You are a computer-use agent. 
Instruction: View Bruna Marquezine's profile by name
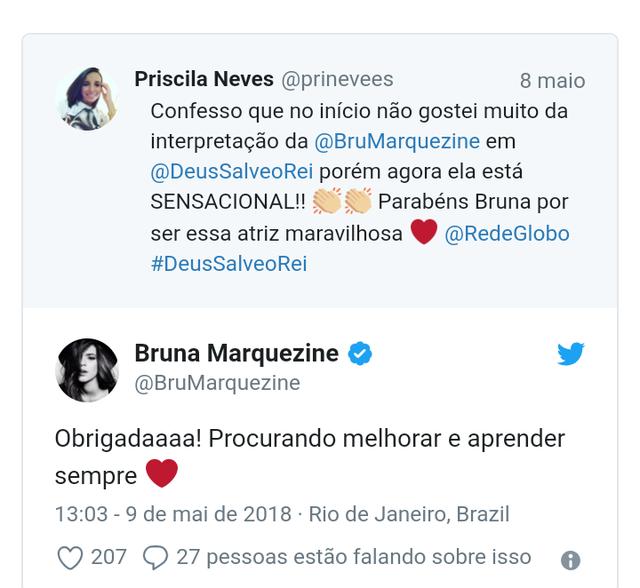(238, 353)
